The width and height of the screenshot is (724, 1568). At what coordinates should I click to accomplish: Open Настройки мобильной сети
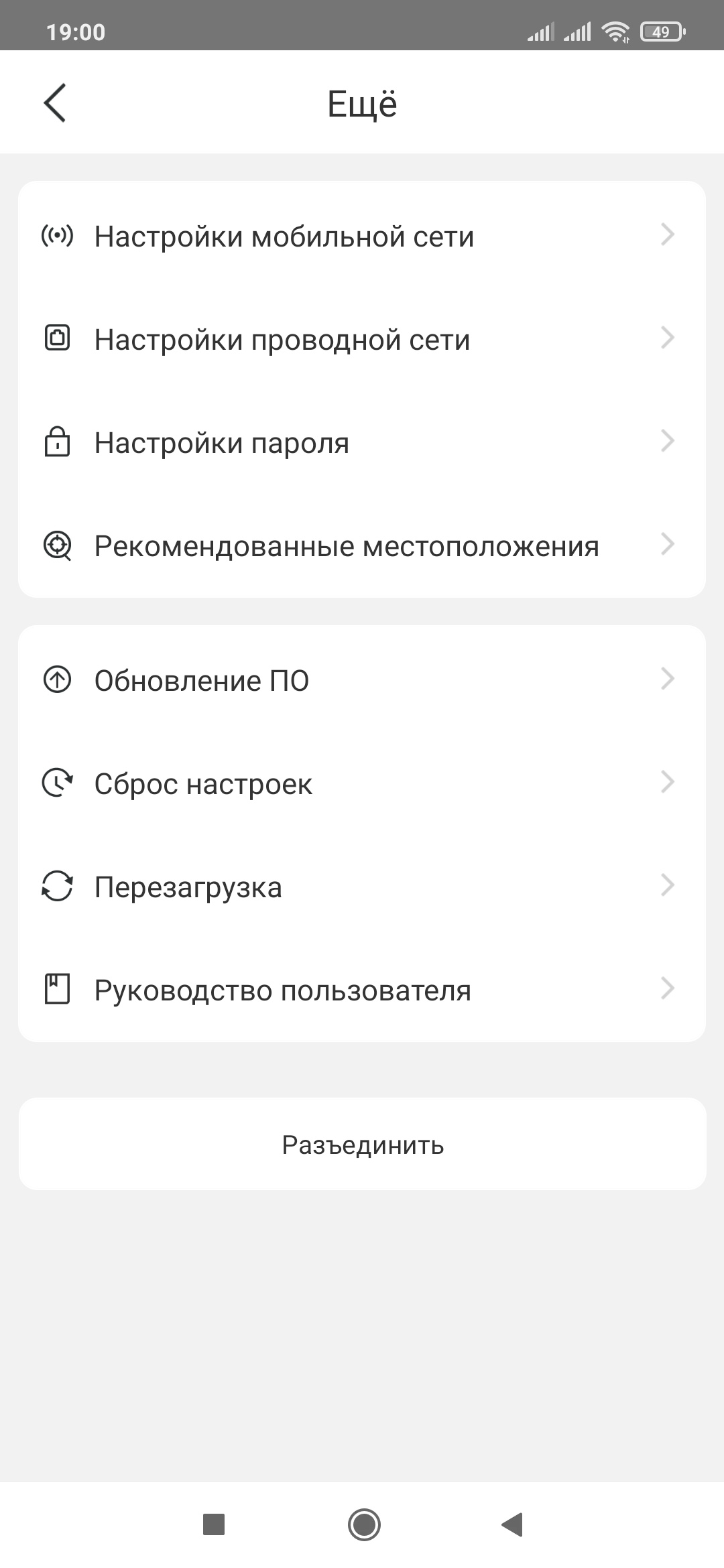(x=362, y=237)
